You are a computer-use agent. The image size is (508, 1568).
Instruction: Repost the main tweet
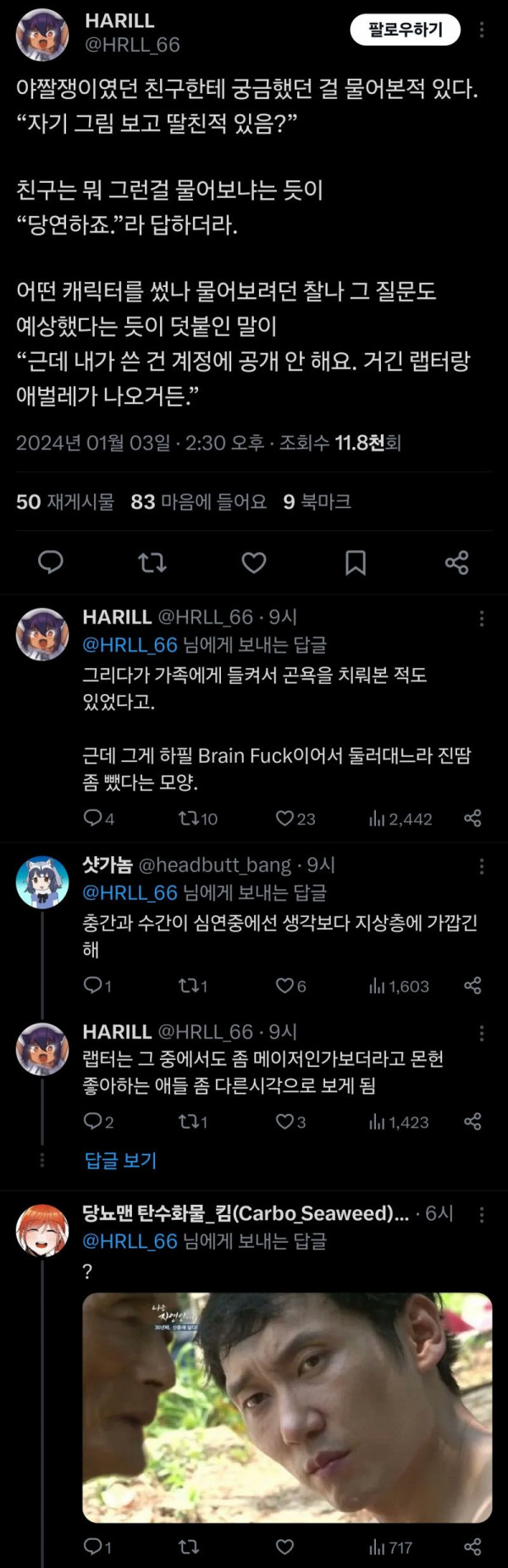(x=152, y=562)
